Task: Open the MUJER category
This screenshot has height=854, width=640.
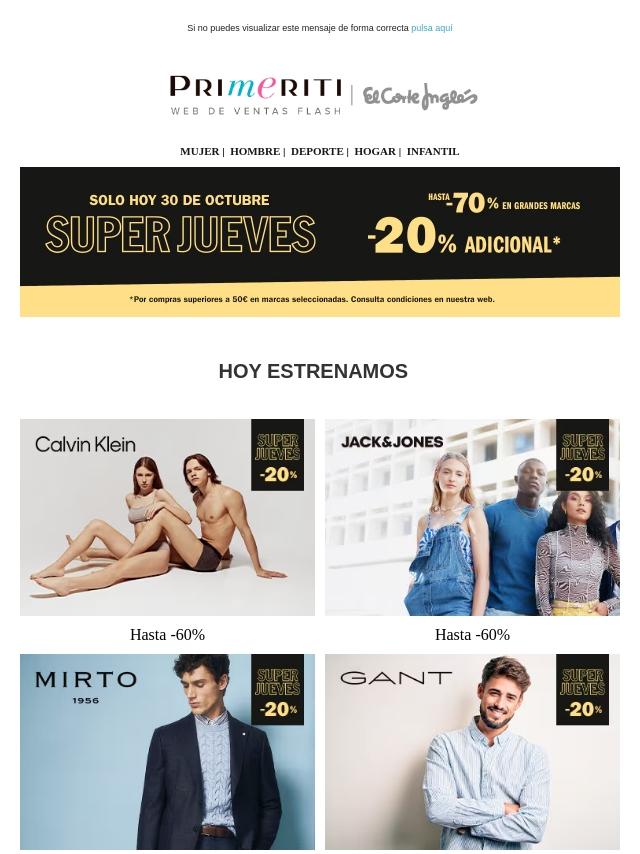Action: (199, 151)
